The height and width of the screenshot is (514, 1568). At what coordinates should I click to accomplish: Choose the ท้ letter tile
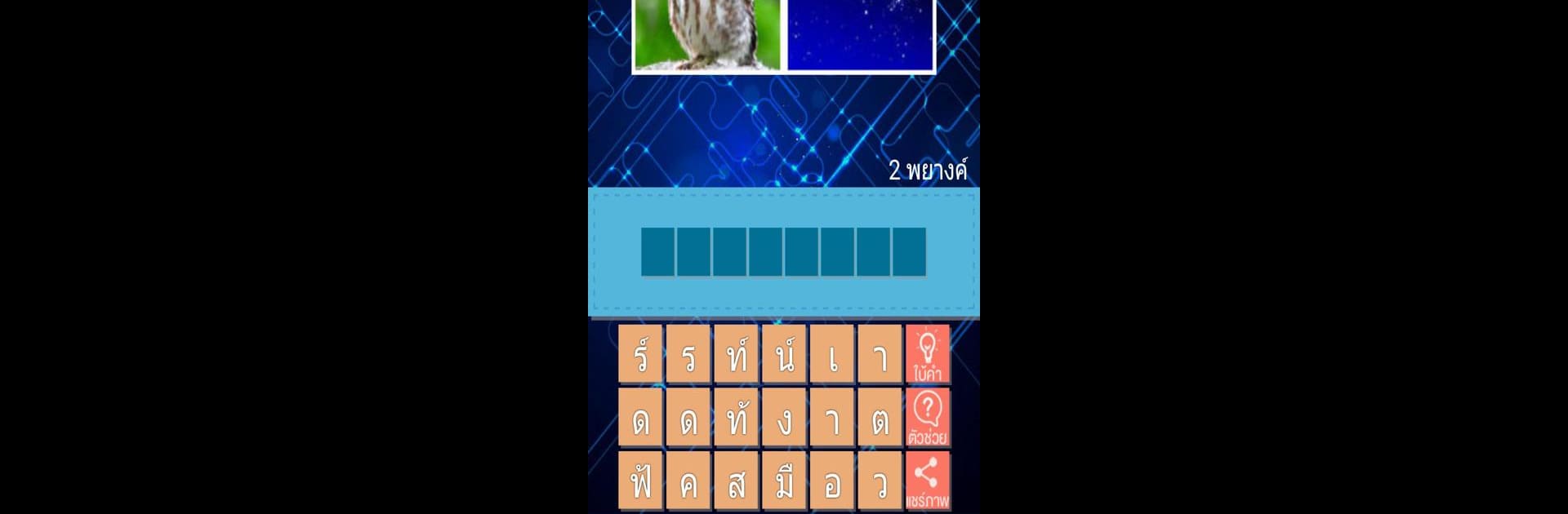737,417
